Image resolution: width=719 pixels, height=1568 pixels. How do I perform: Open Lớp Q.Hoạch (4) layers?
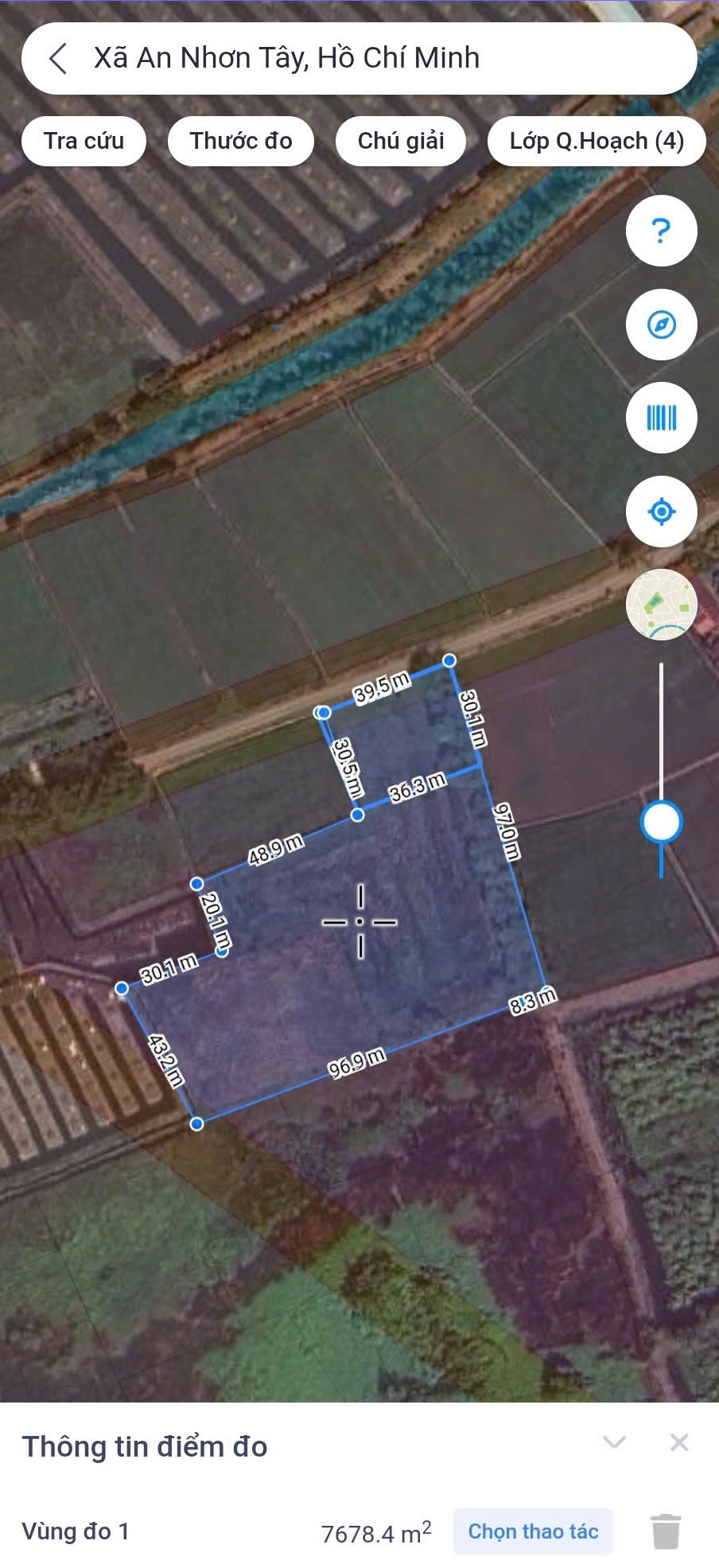point(596,141)
